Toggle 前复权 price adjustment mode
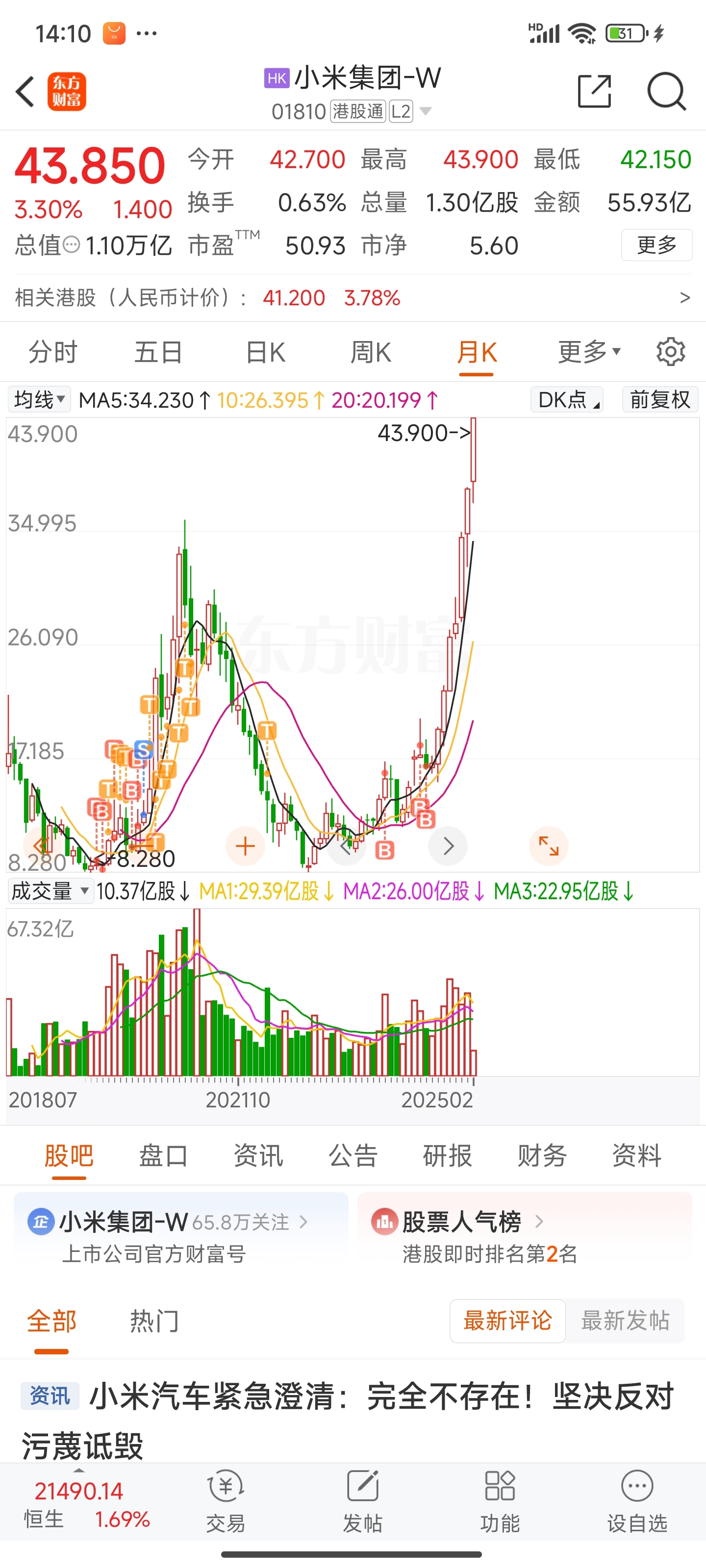Screen dimensions: 706x1568 click(659, 400)
